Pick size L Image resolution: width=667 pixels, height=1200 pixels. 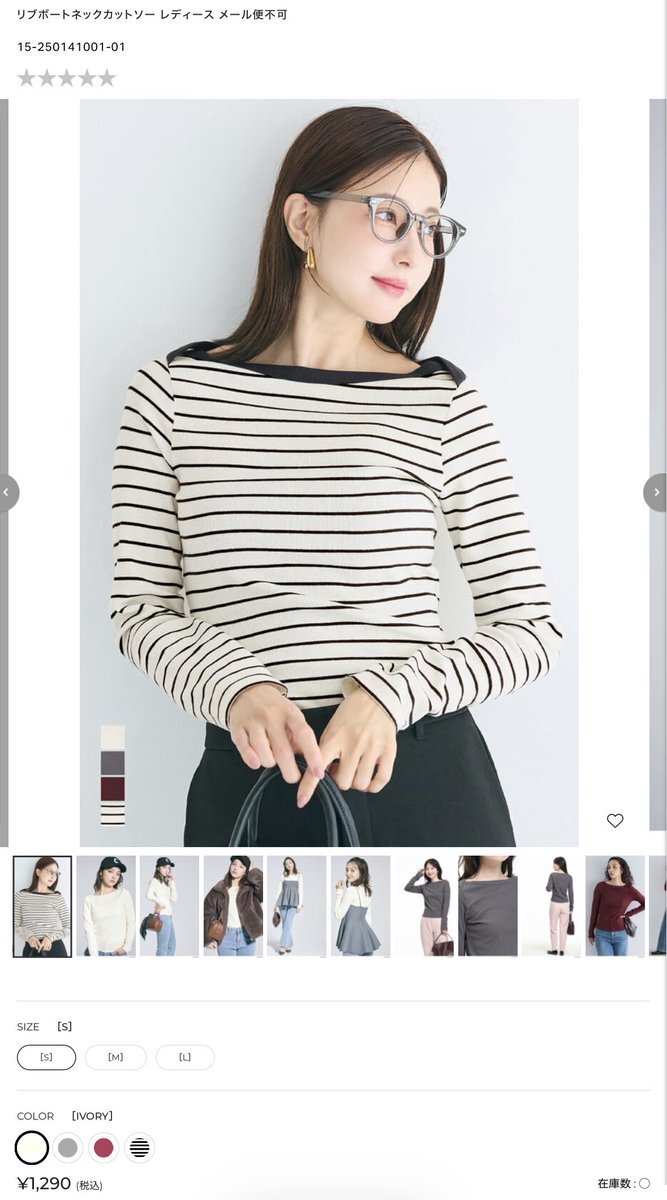(185, 1057)
